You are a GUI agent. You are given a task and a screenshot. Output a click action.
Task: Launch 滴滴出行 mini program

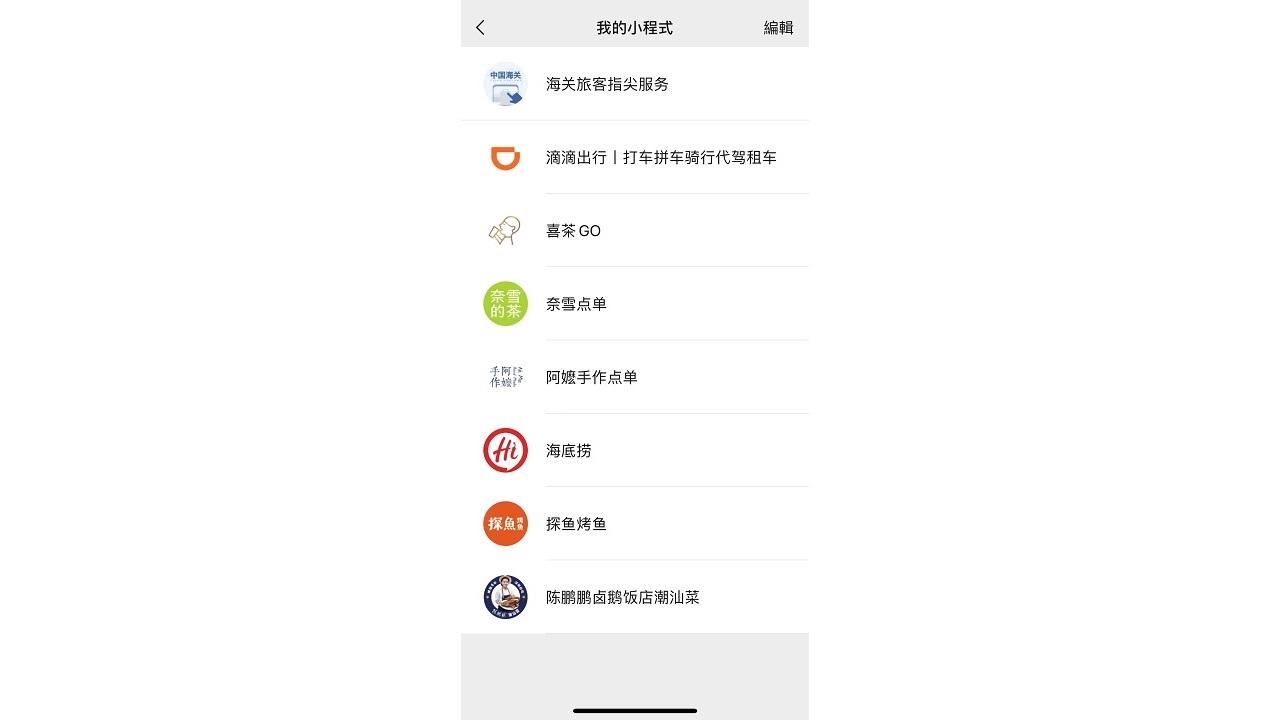(660, 157)
